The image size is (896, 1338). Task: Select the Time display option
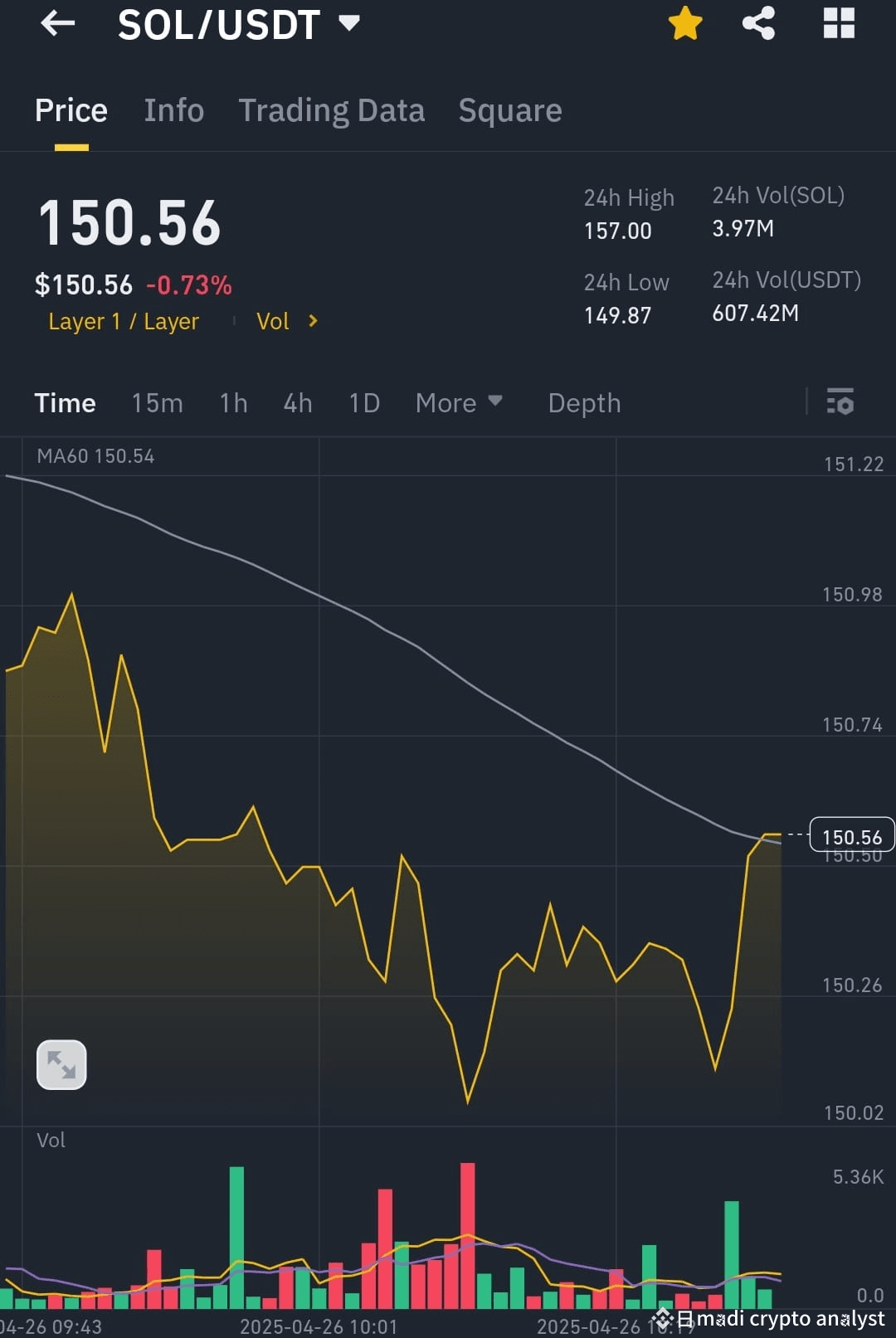(65, 402)
